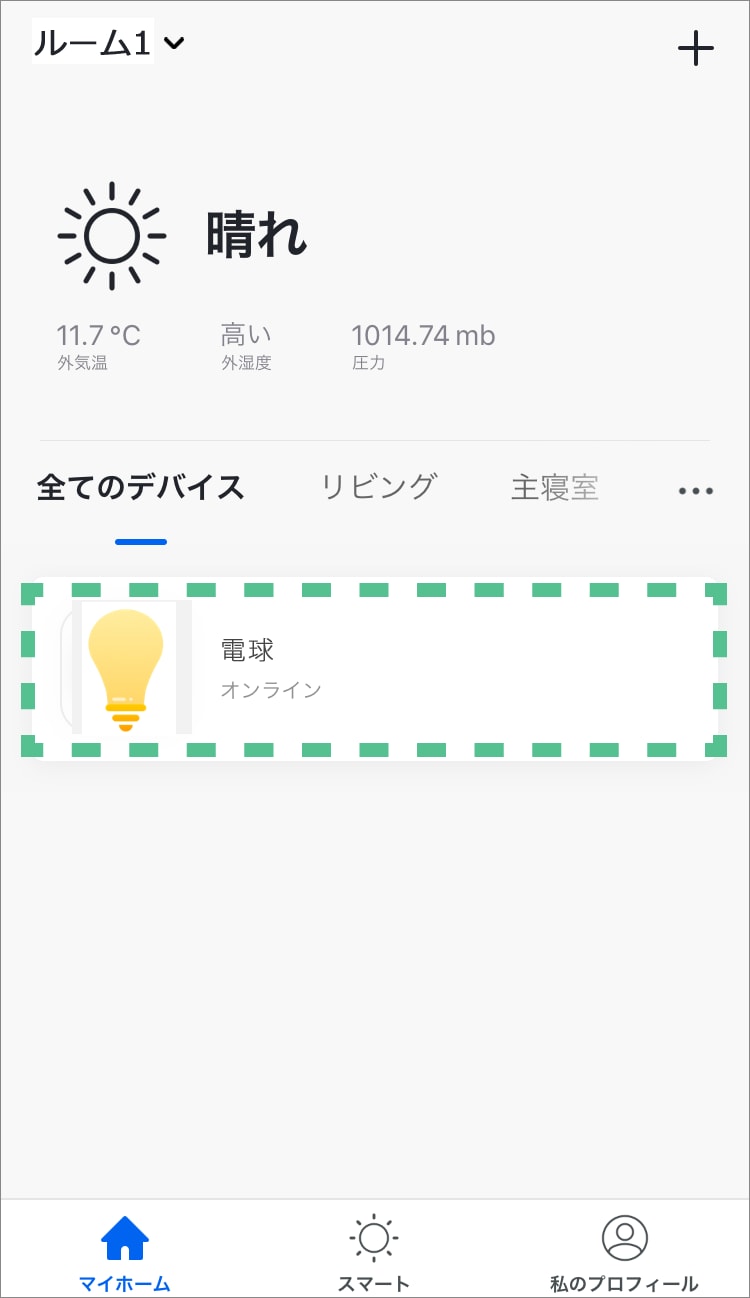
Task: Select the 全てのデバイス tab
Action: [x=141, y=487]
